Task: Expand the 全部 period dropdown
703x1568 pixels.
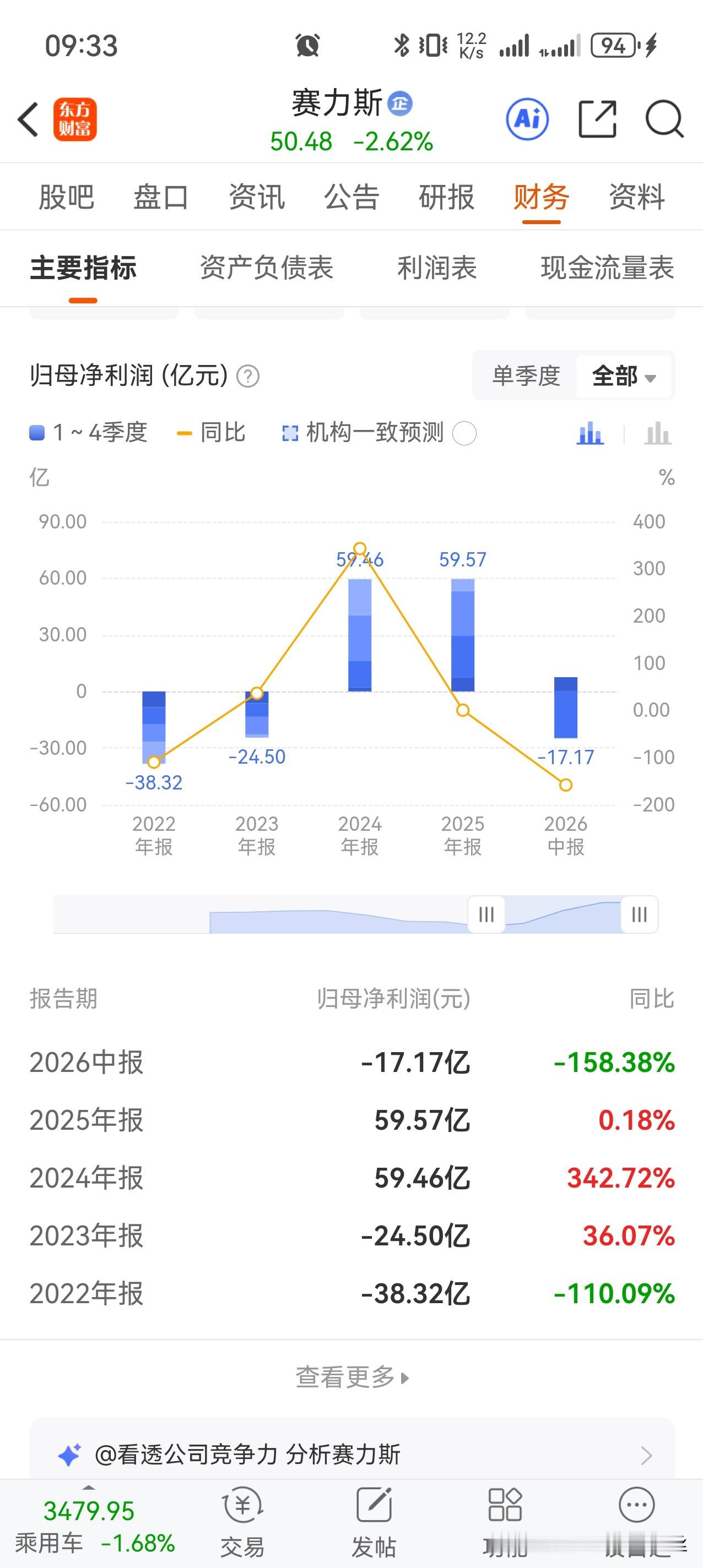Action: (x=624, y=375)
